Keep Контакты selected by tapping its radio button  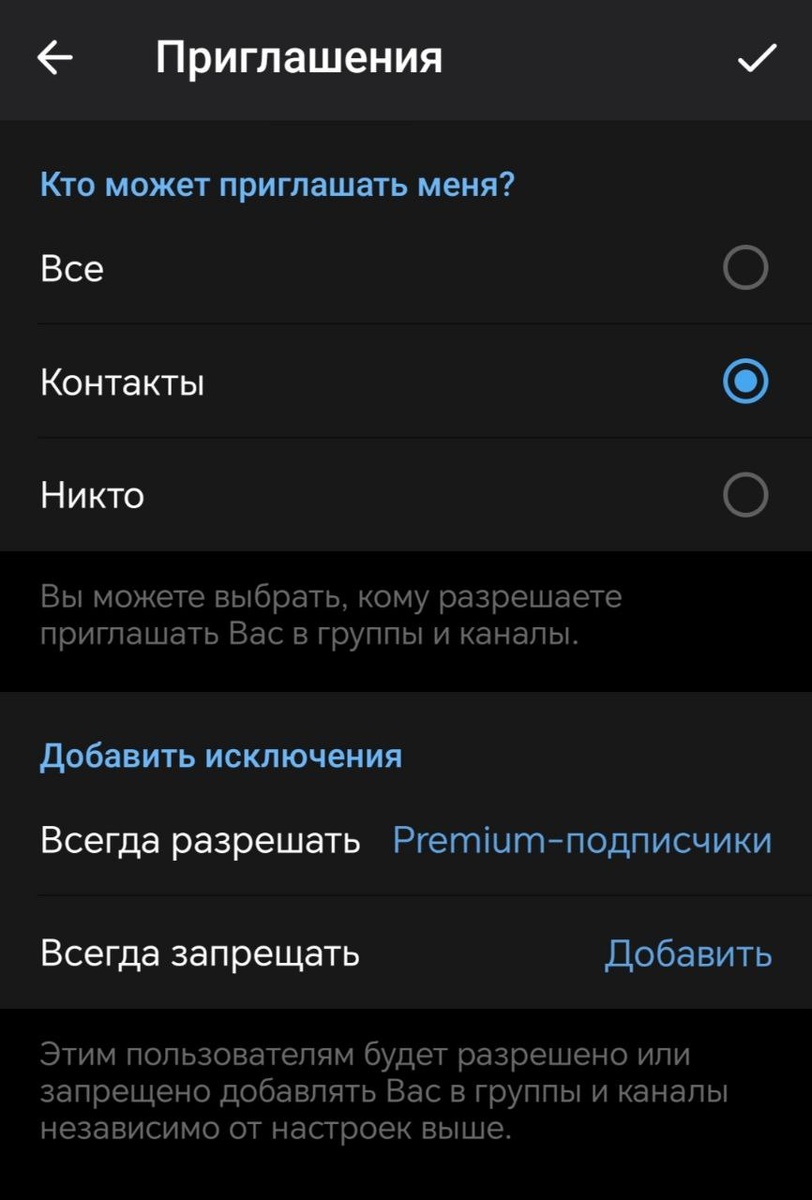743,381
